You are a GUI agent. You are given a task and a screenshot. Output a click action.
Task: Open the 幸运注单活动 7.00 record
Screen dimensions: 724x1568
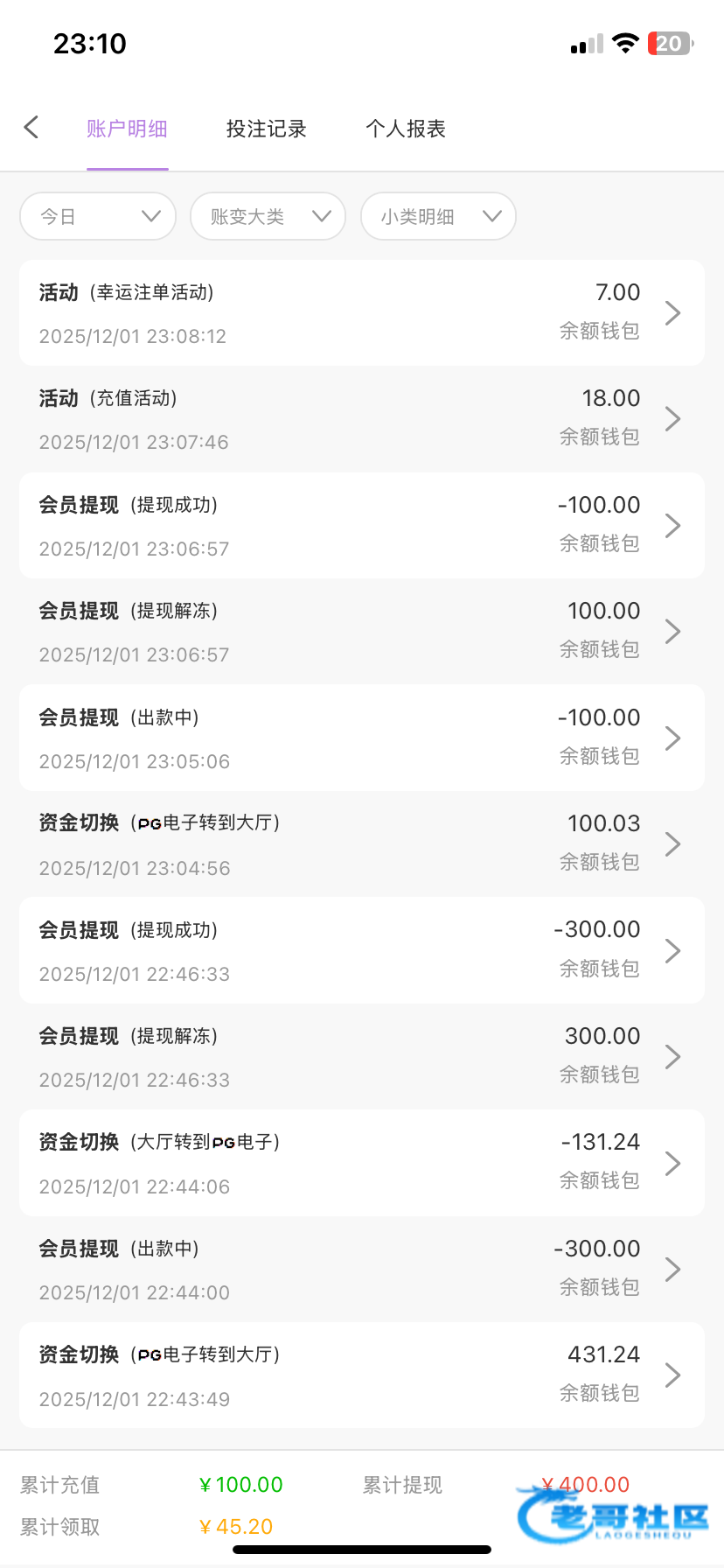tap(362, 313)
